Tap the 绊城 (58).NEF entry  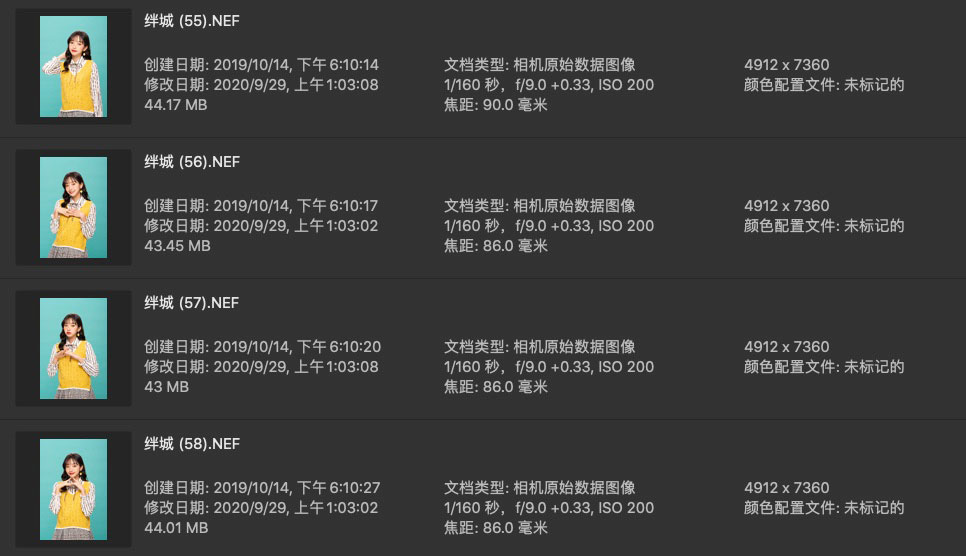coord(192,444)
